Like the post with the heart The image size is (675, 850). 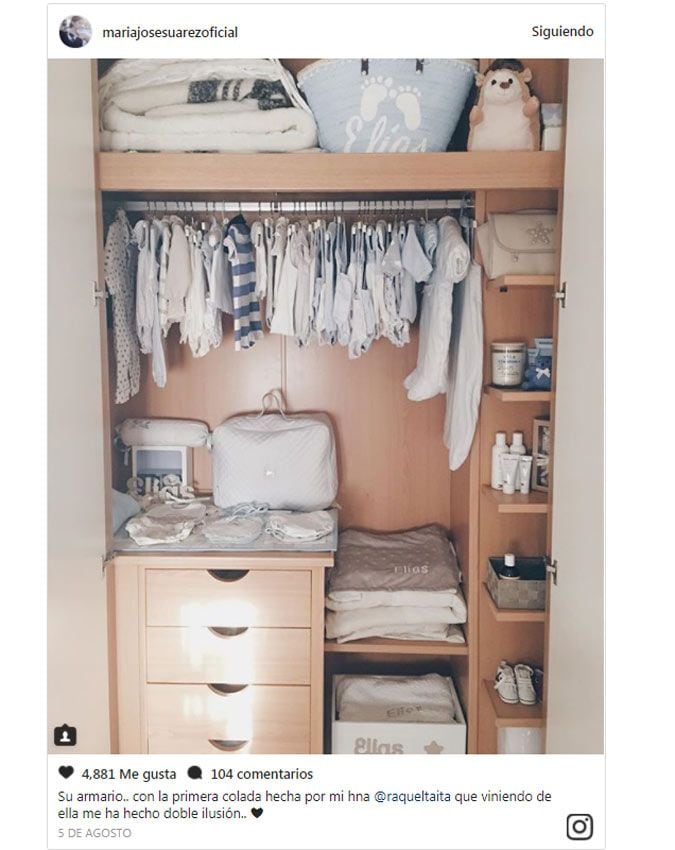[x=66, y=773]
